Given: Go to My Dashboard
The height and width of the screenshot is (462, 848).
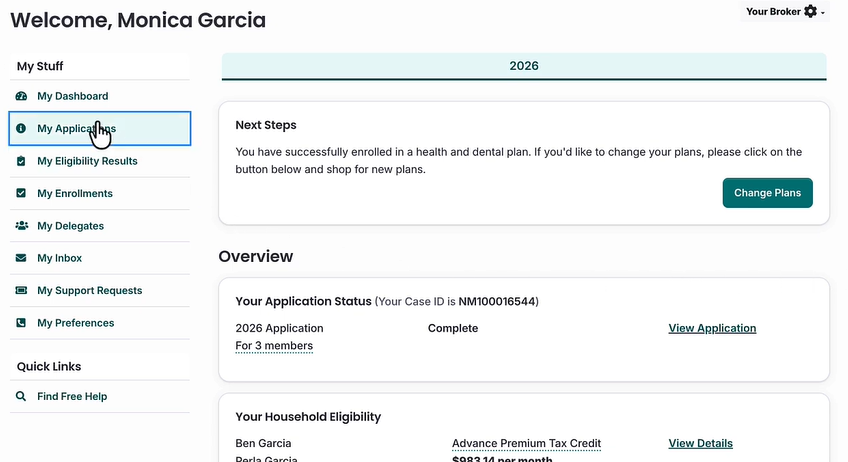Looking at the screenshot, I should [72, 96].
